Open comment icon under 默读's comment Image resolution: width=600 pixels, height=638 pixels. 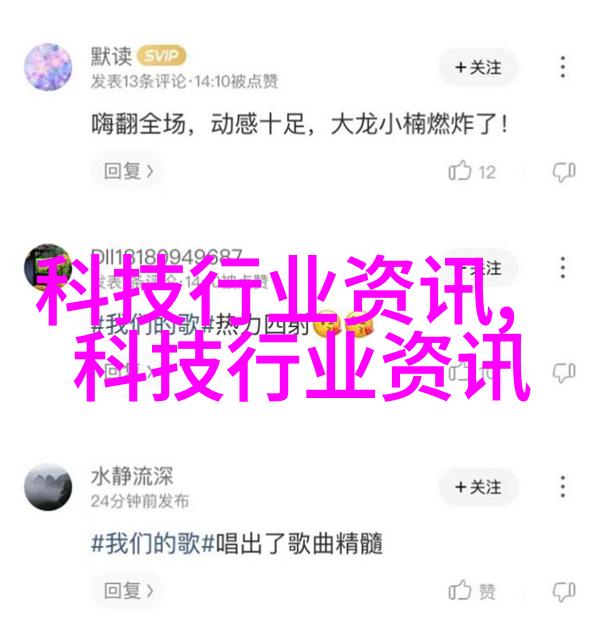pyautogui.click(x=565, y=172)
